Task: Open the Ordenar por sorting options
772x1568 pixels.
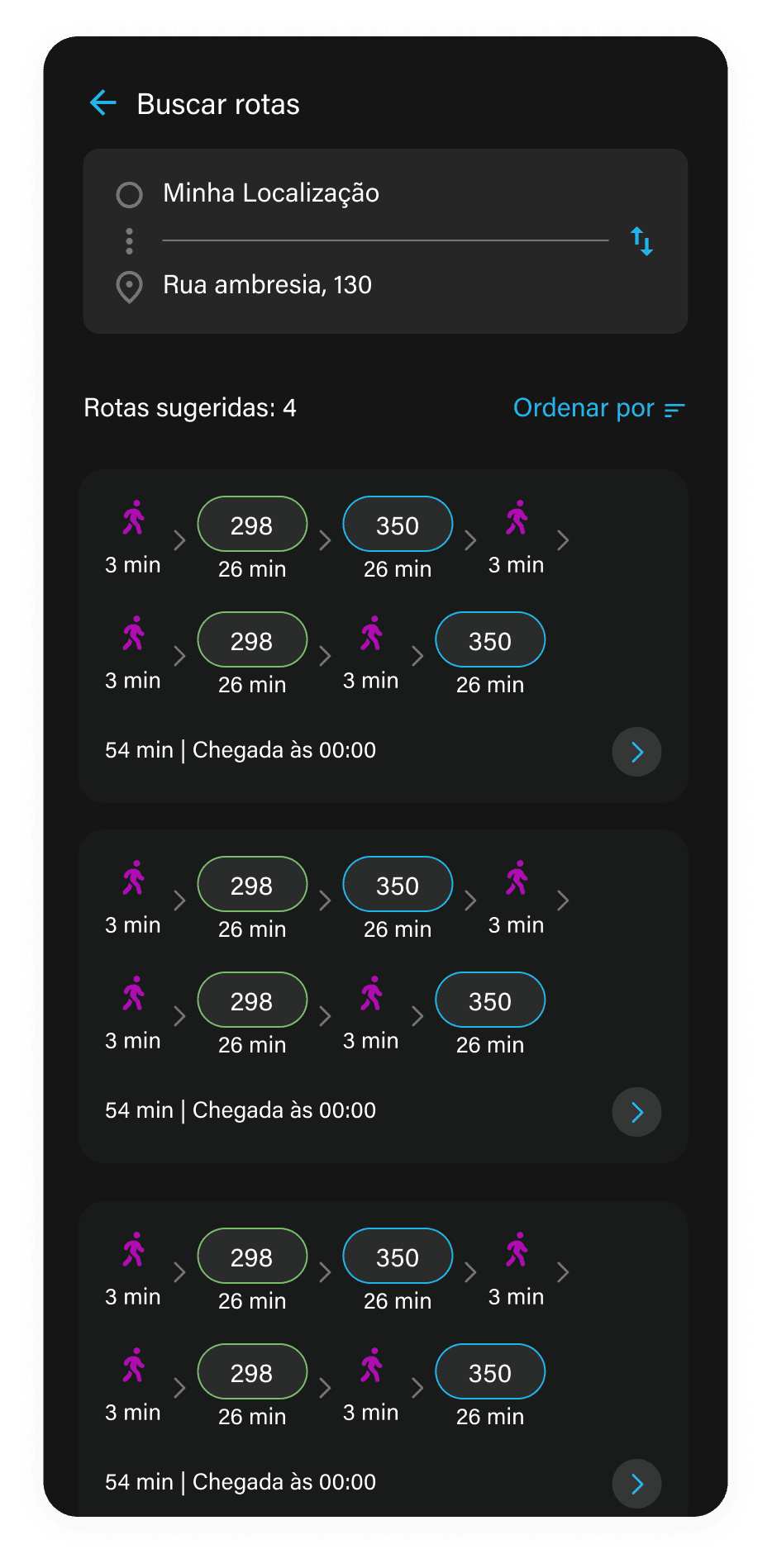Action: point(598,408)
